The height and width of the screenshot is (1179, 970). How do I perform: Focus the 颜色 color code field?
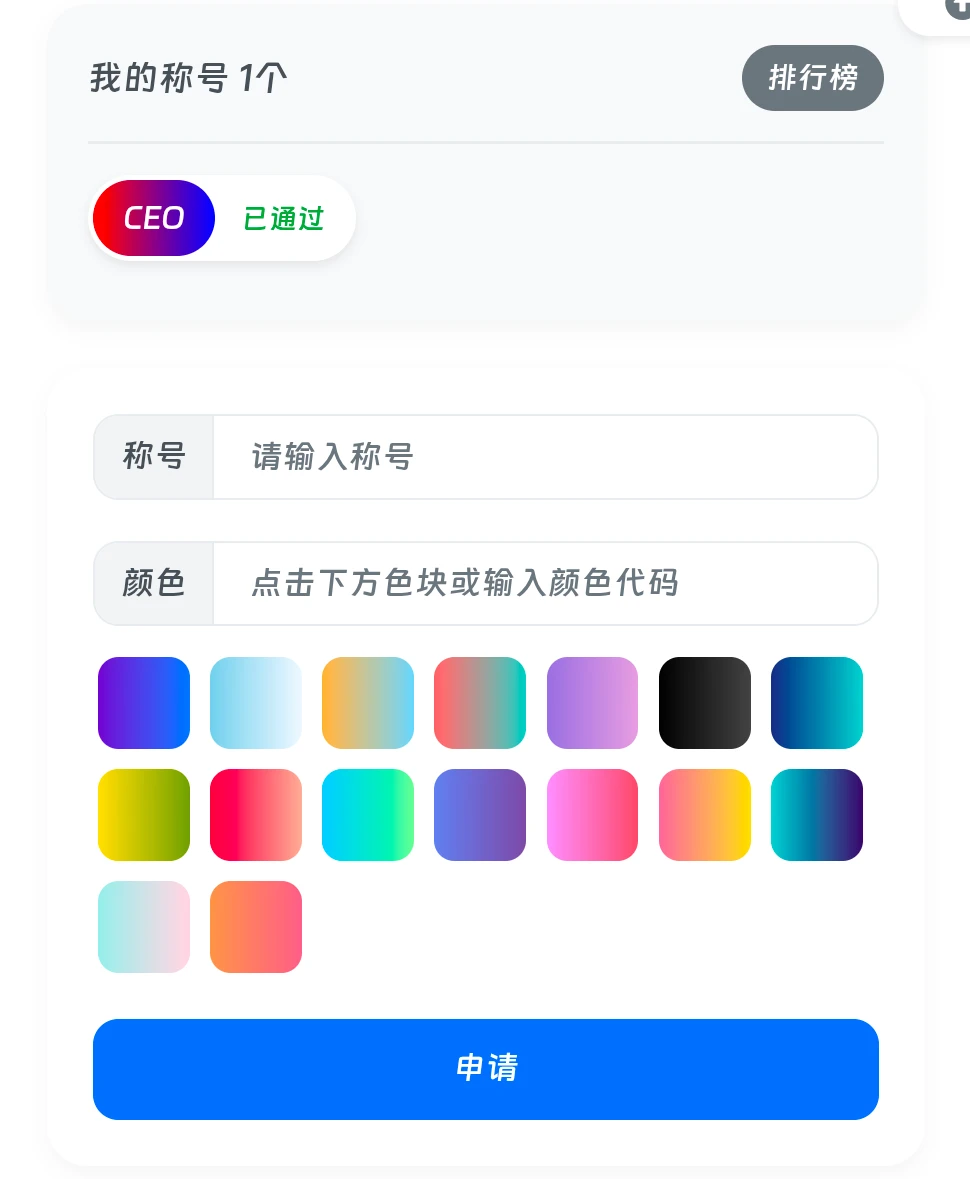point(544,583)
